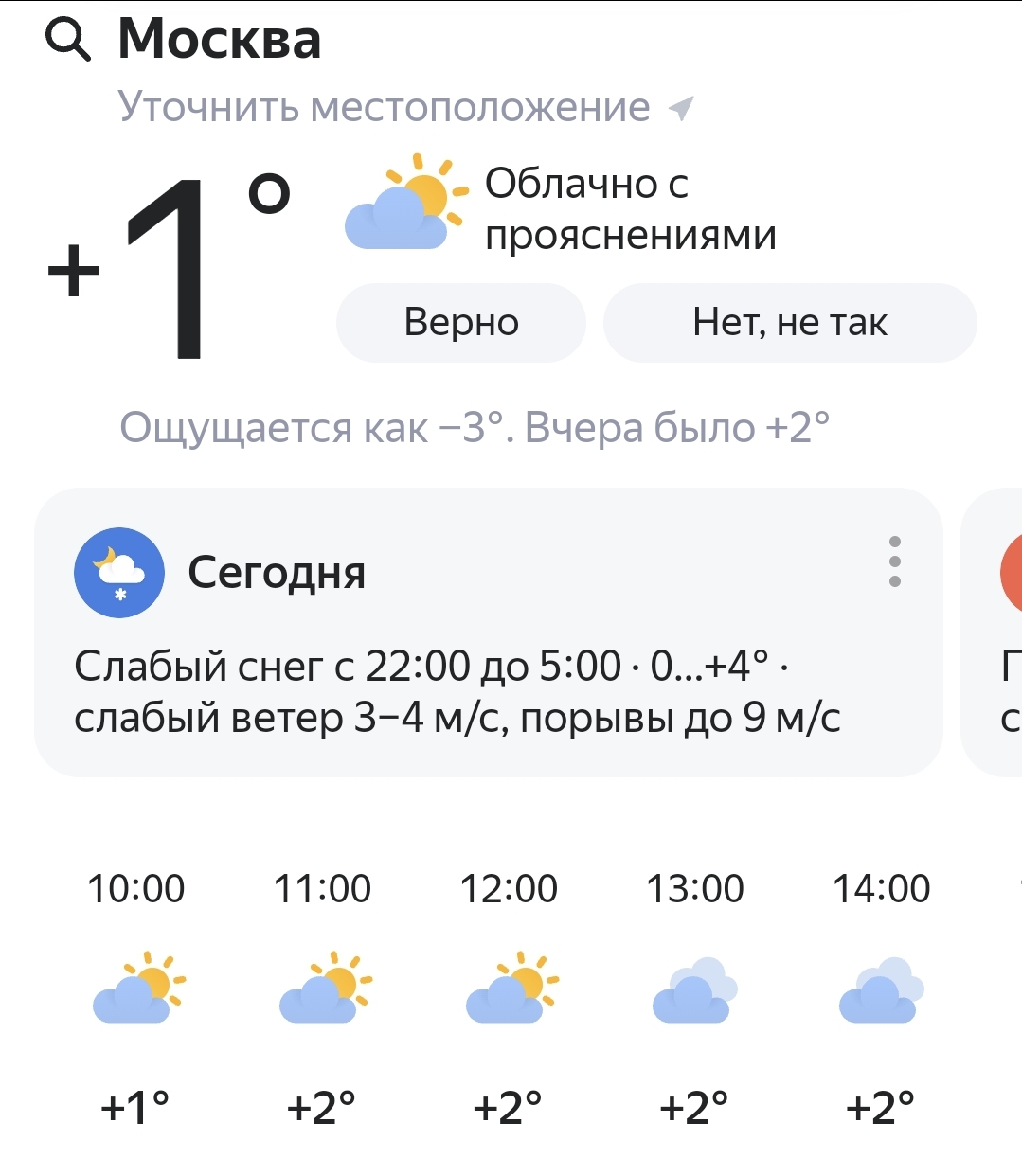Open the three-dot menu on the Сегодня card
1022x1176 pixels.
click(x=894, y=562)
